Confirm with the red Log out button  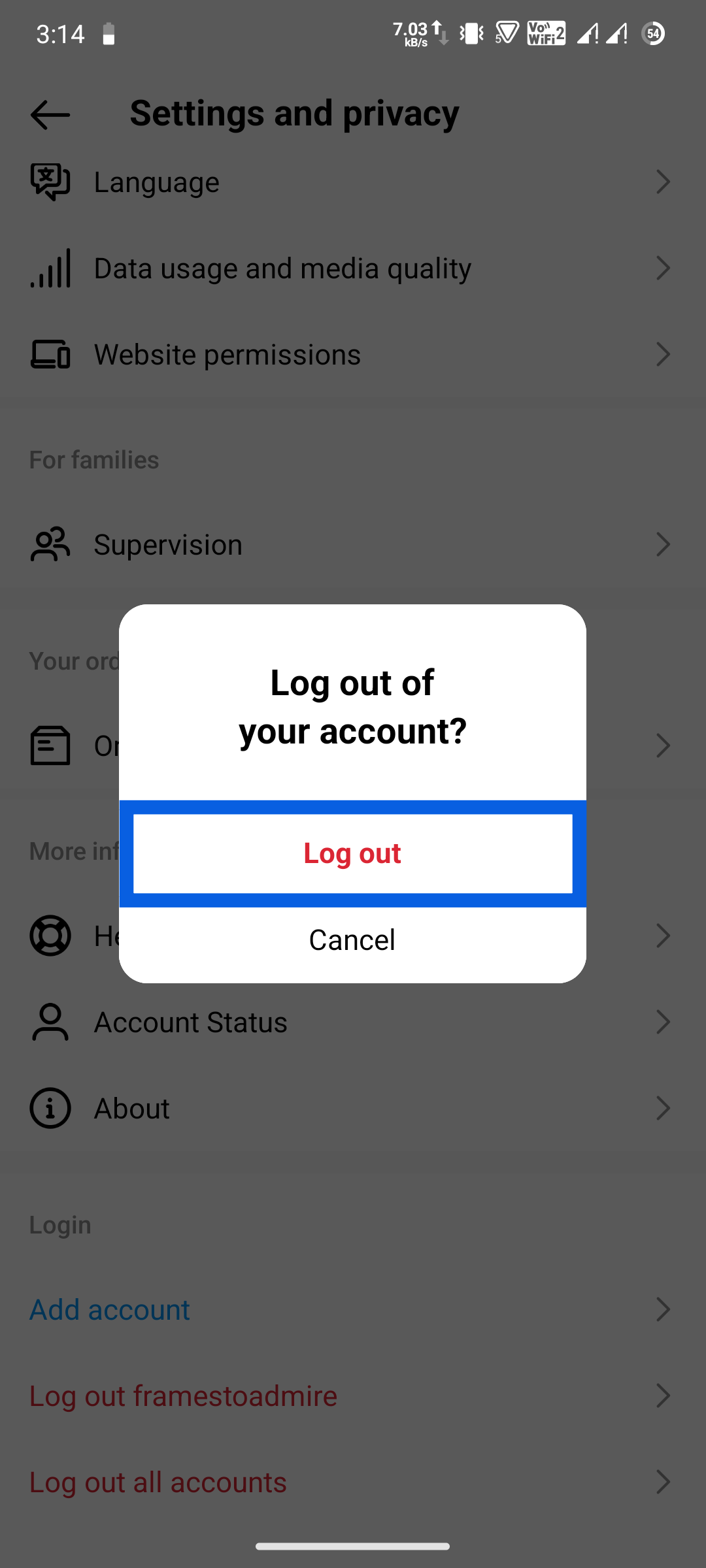point(352,853)
